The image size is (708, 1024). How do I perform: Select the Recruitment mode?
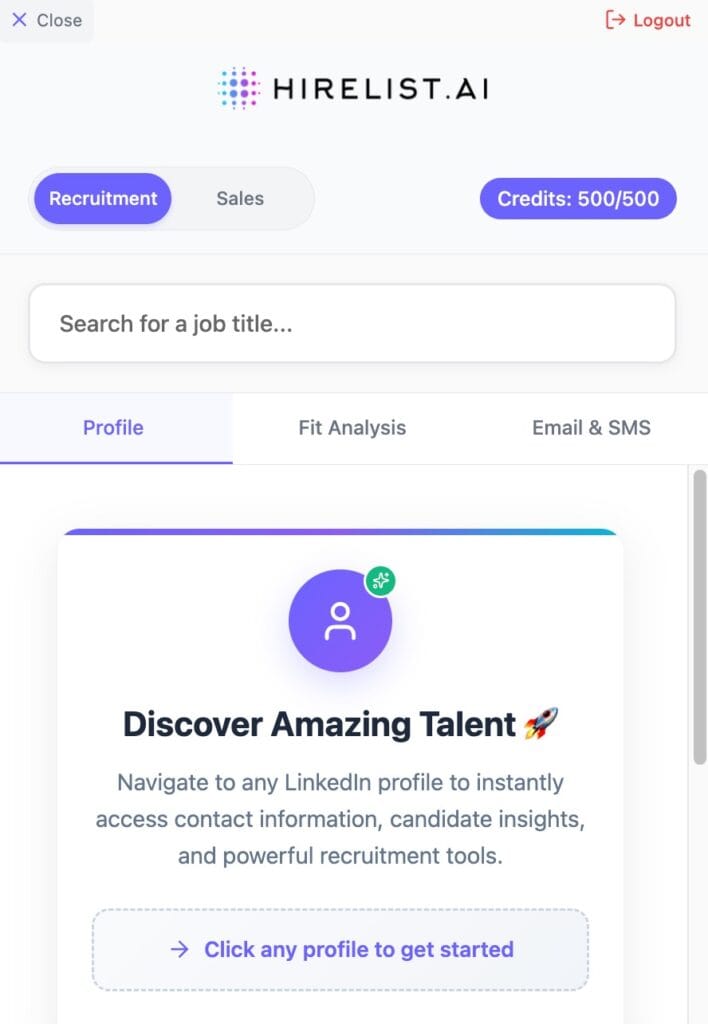point(103,198)
